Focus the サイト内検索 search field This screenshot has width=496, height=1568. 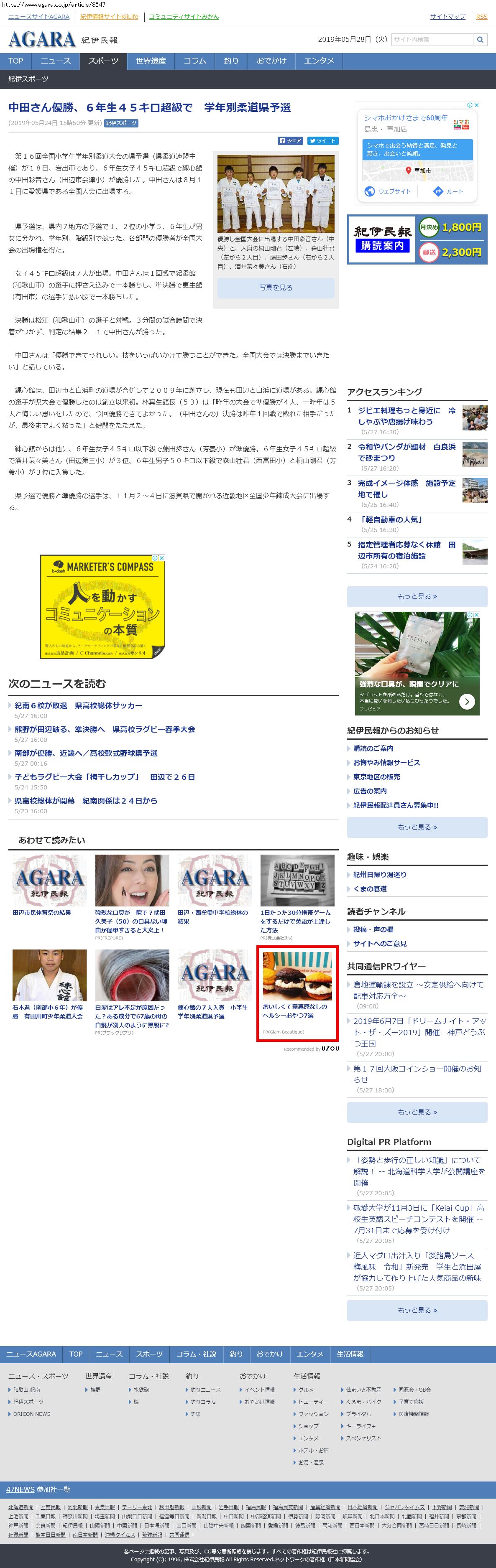[432, 40]
